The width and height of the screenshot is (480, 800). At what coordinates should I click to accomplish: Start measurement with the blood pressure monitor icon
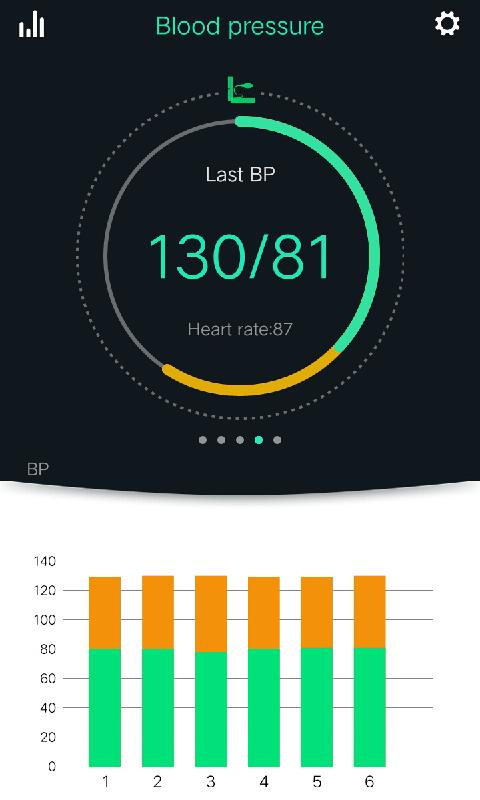coord(241,90)
